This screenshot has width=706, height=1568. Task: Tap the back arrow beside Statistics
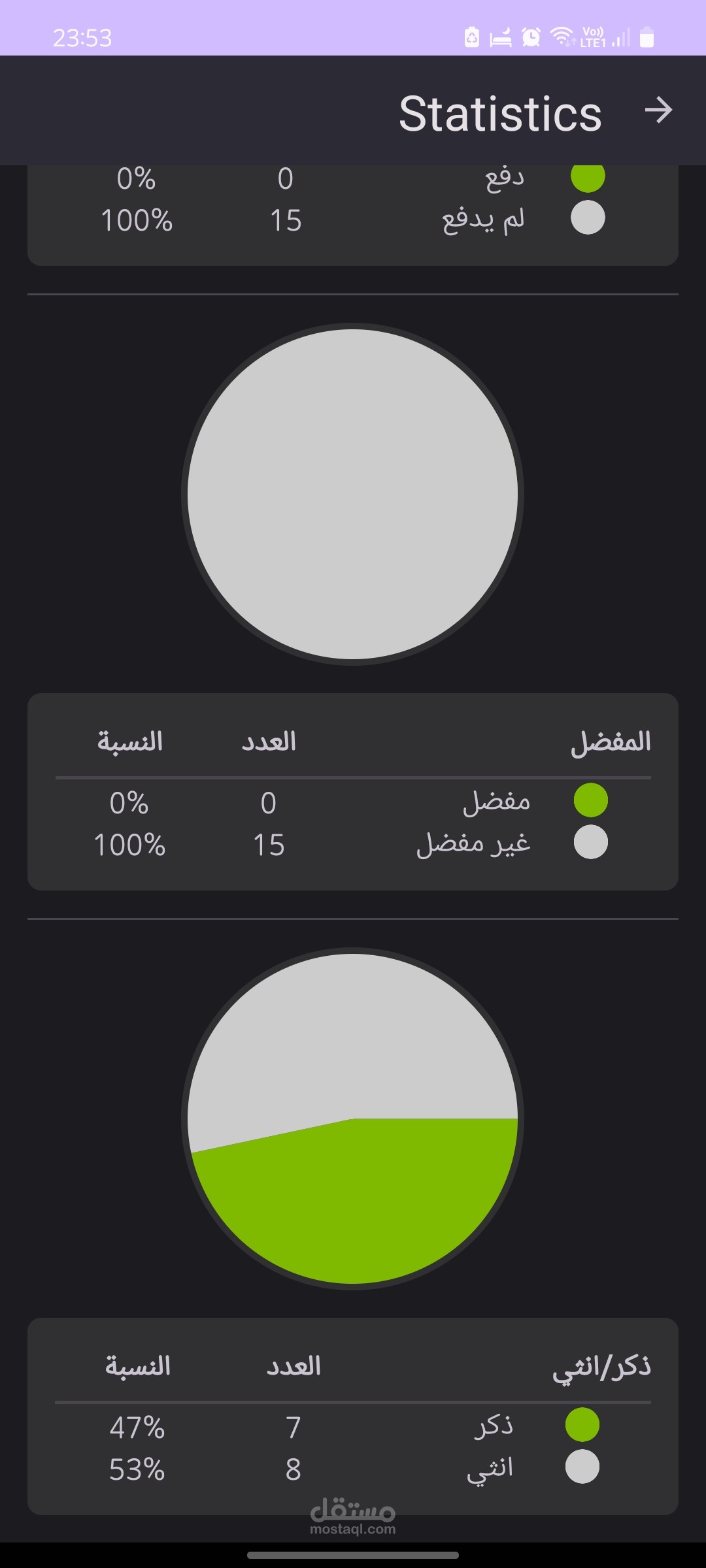658,110
